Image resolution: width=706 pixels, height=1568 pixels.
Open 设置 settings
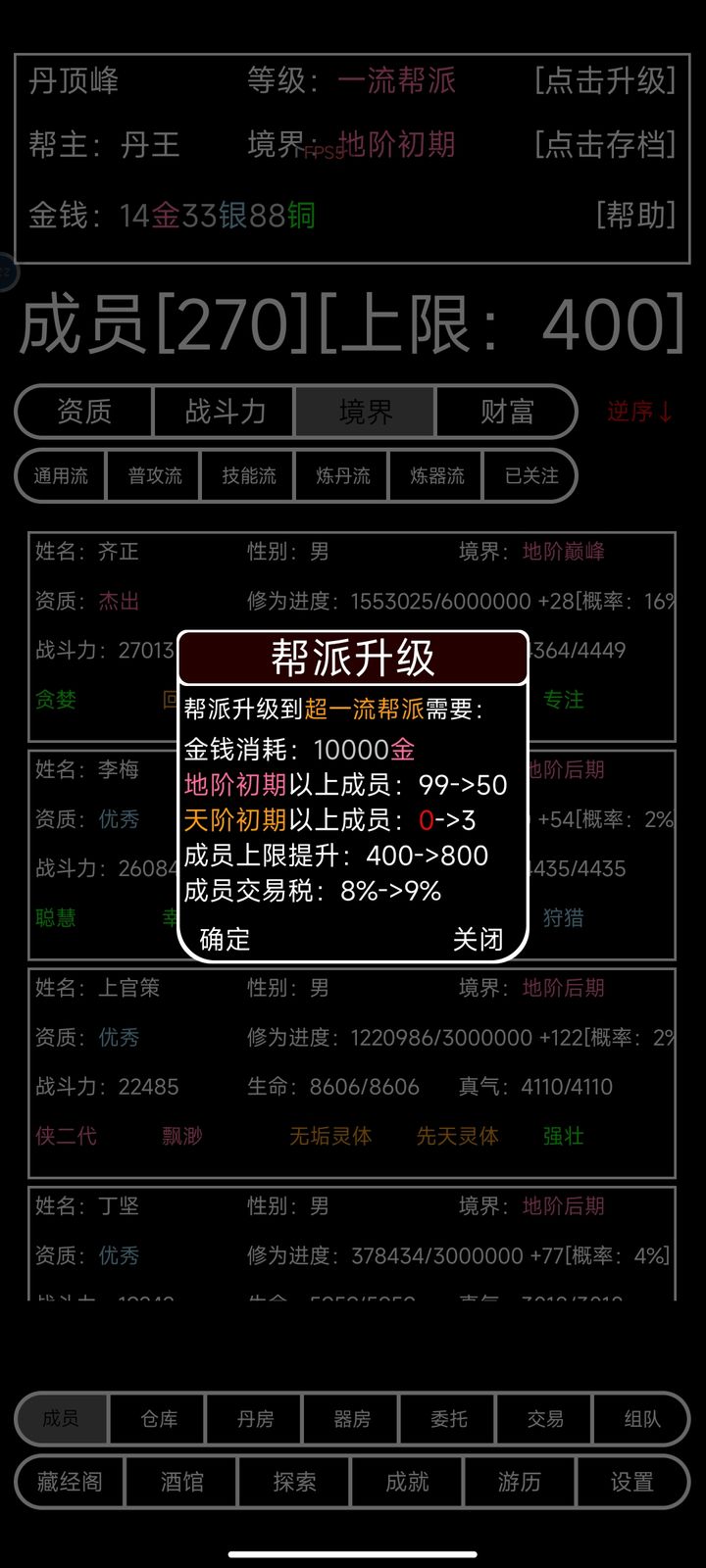(632, 1481)
